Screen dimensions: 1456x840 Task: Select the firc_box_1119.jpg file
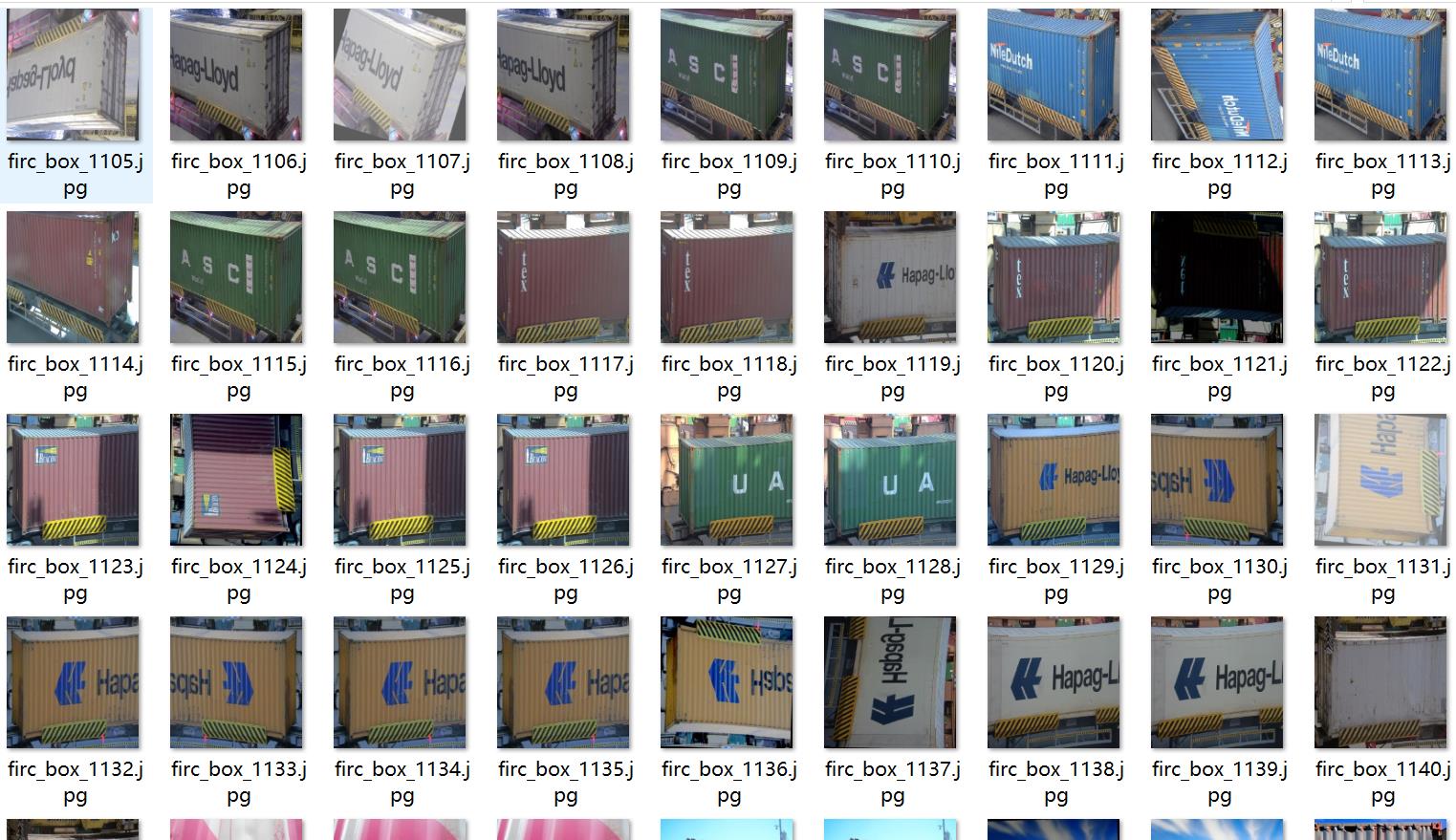click(x=890, y=278)
